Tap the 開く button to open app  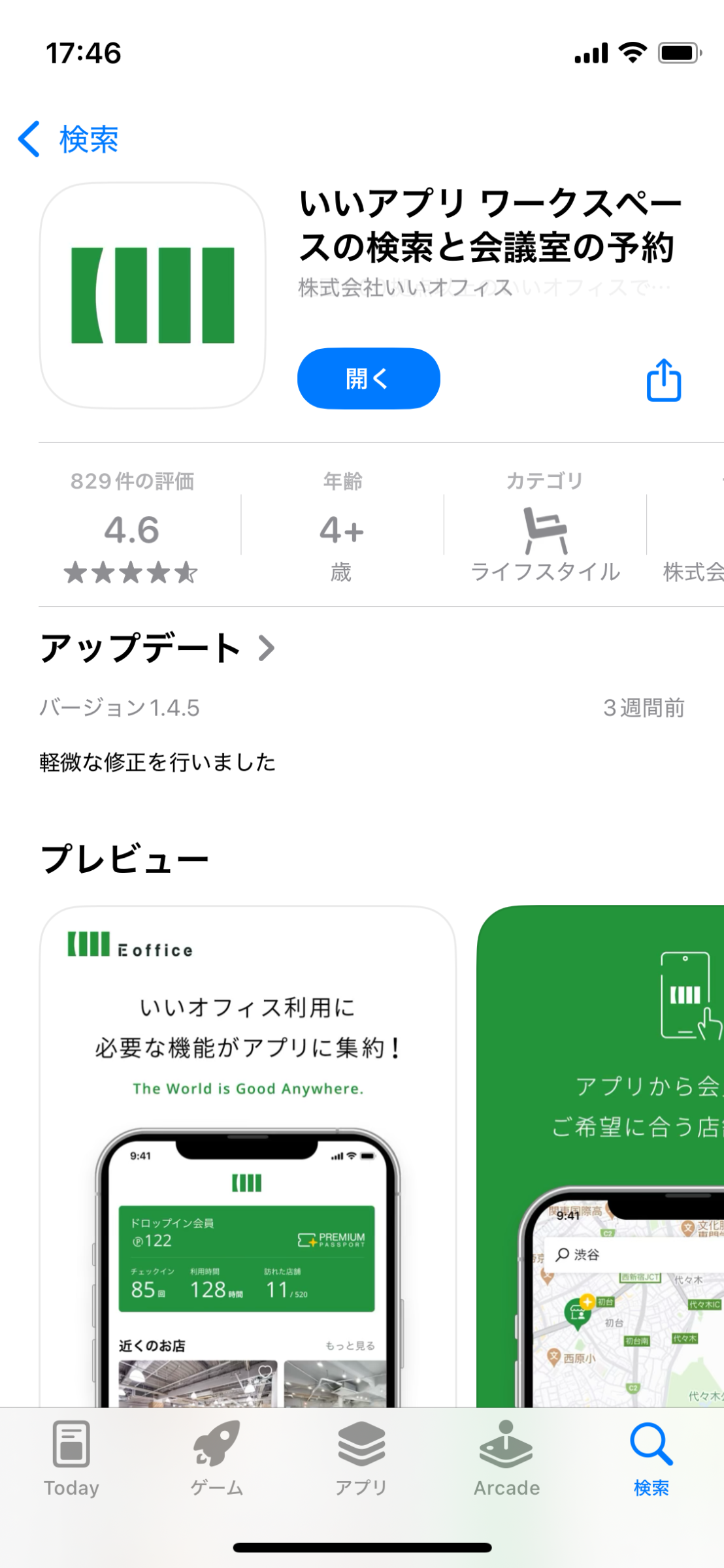369,378
